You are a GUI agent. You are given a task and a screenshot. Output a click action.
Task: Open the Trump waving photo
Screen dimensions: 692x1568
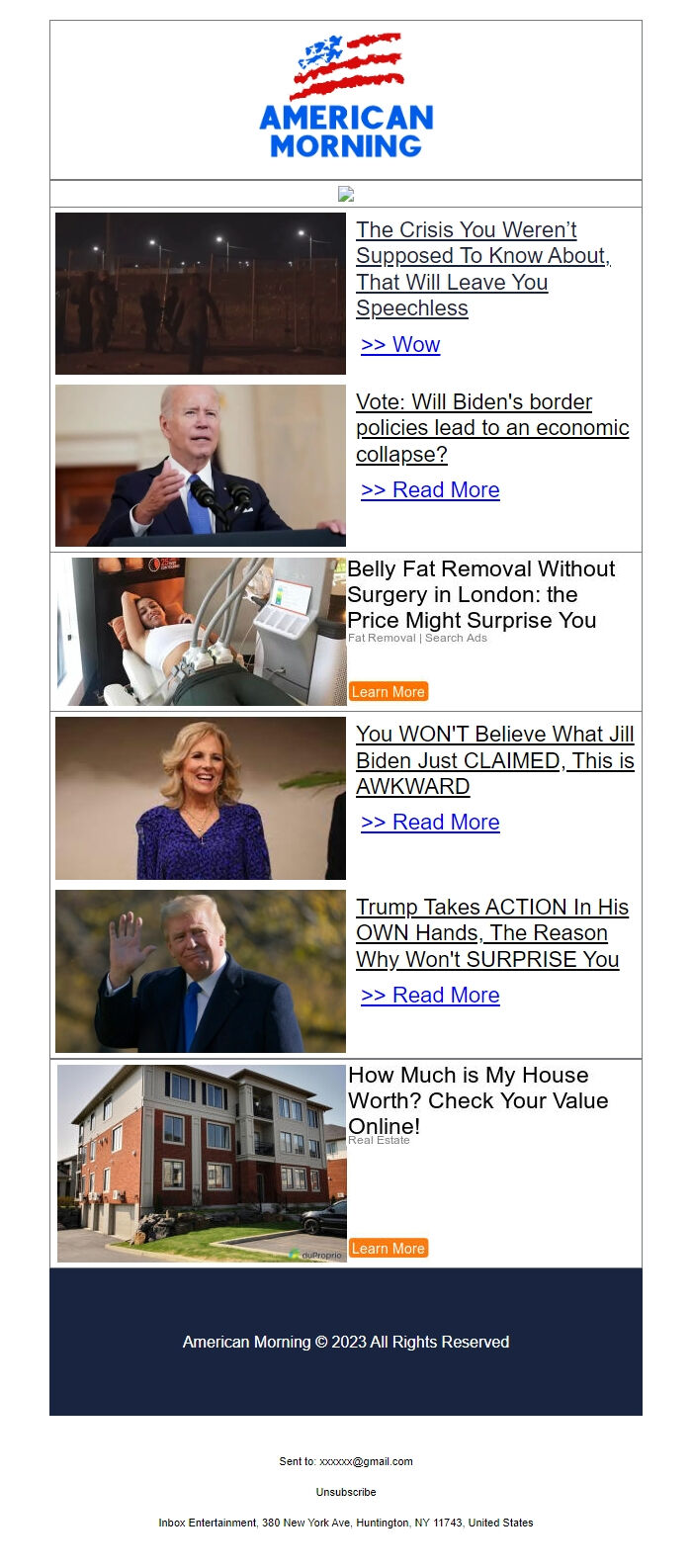coord(201,971)
